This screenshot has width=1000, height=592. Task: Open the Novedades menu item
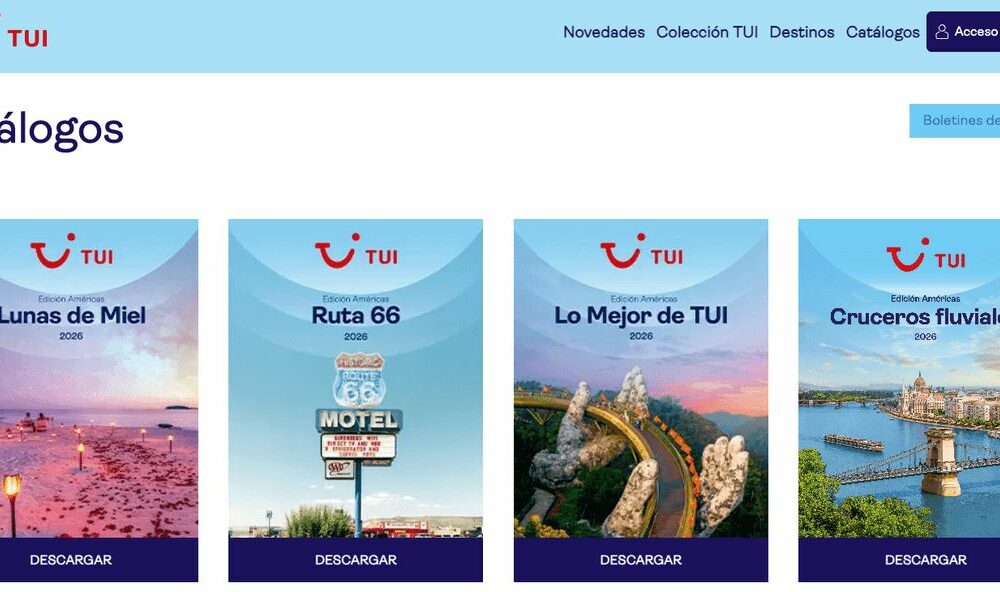(x=603, y=32)
